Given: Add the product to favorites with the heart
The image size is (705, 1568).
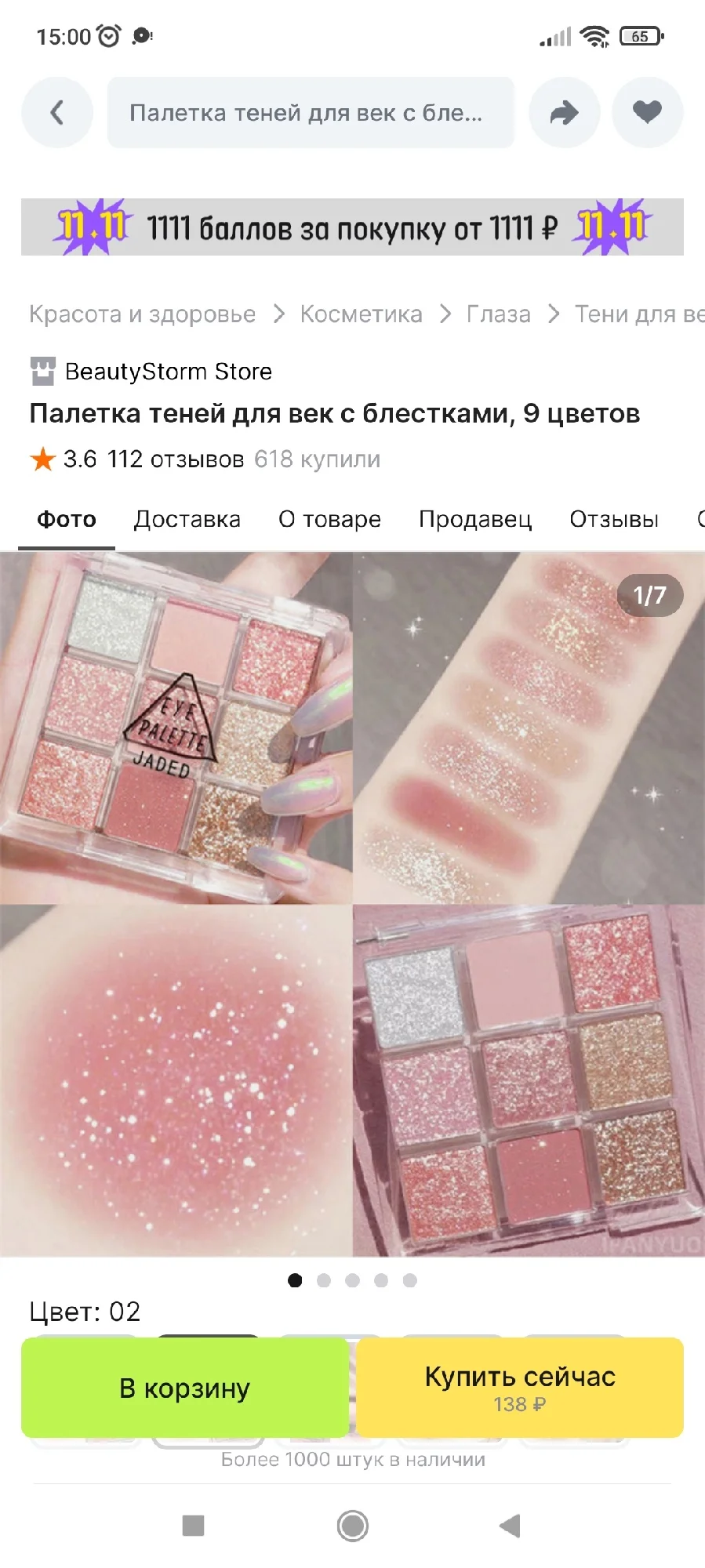Looking at the screenshot, I should [647, 113].
